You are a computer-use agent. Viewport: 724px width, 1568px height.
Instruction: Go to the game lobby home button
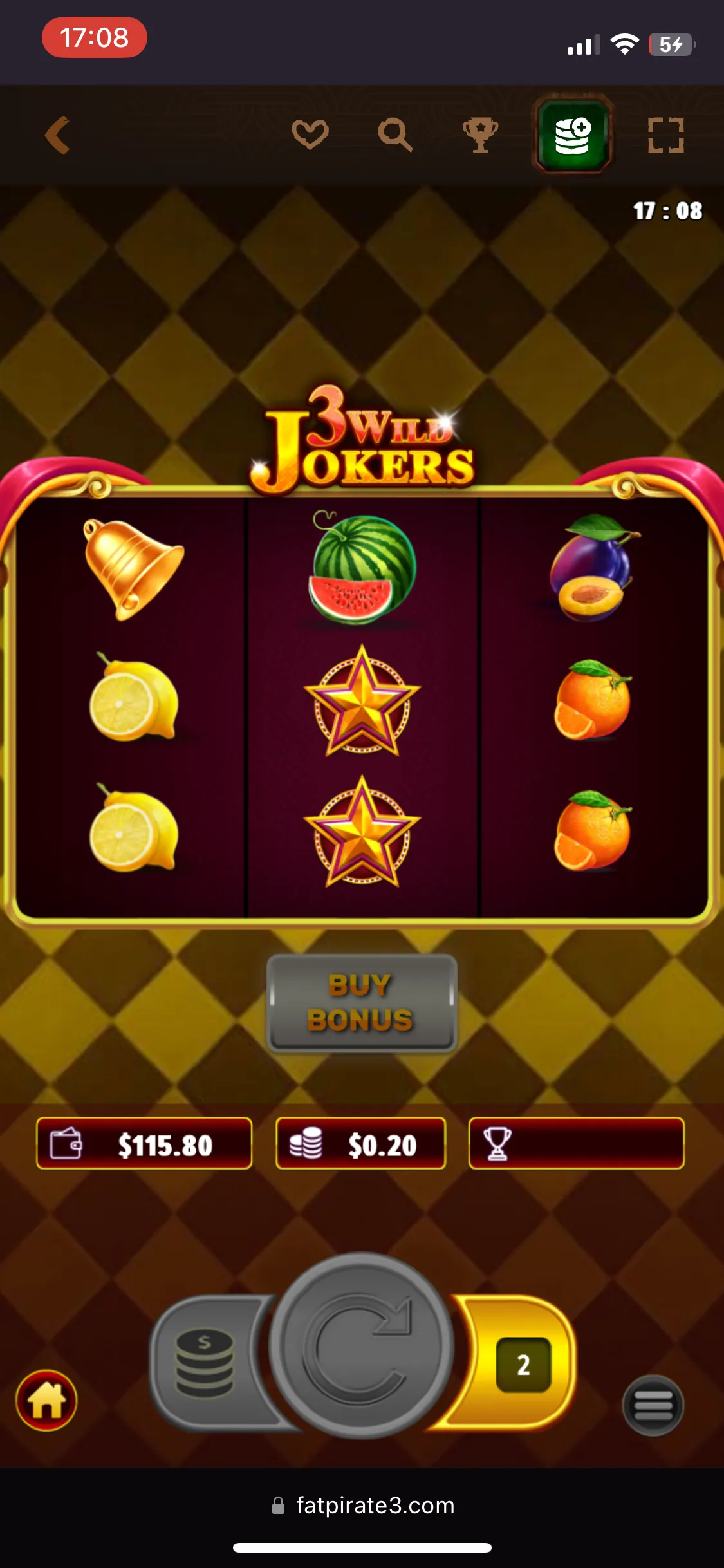[x=46, y=1401]
